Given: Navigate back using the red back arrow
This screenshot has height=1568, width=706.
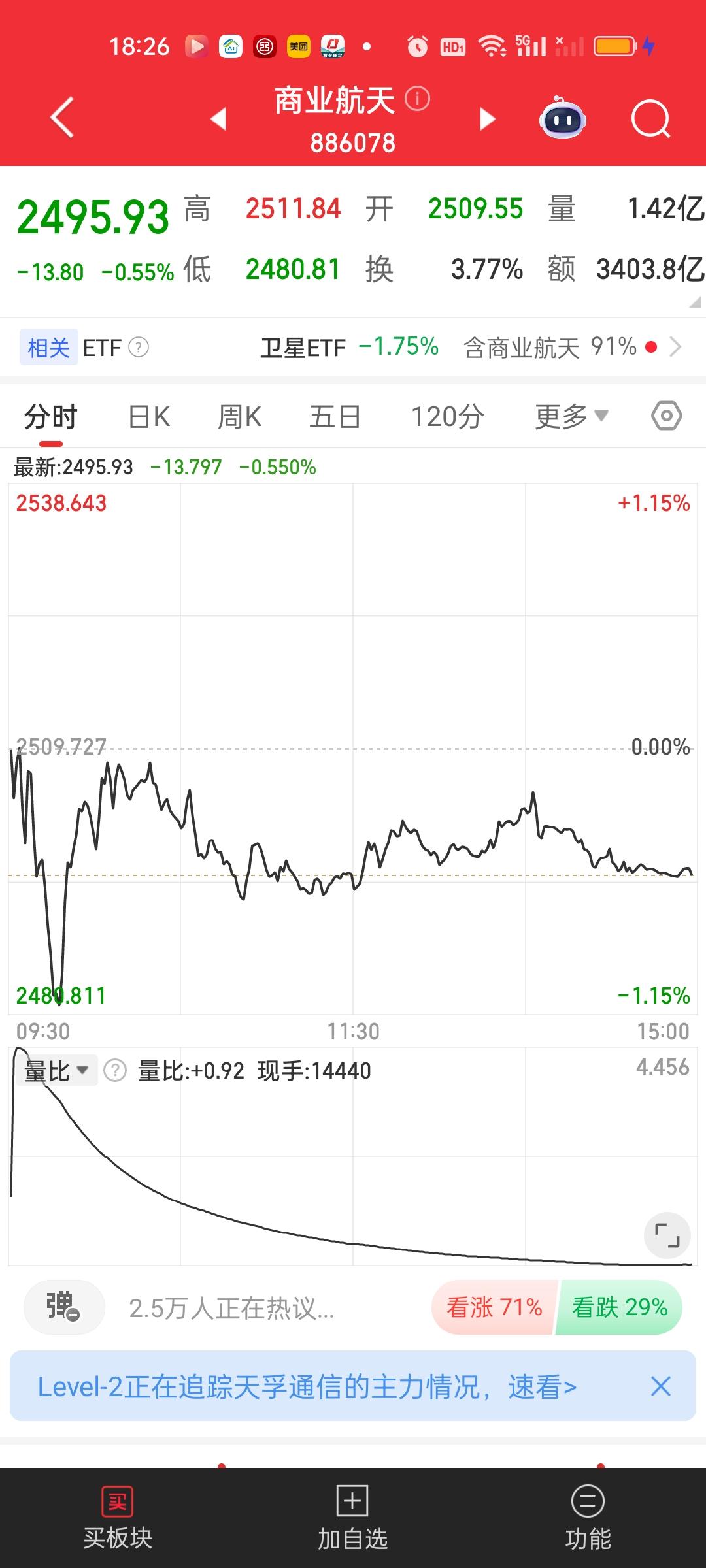Looking at the screenshot, I should coord(60,119).
